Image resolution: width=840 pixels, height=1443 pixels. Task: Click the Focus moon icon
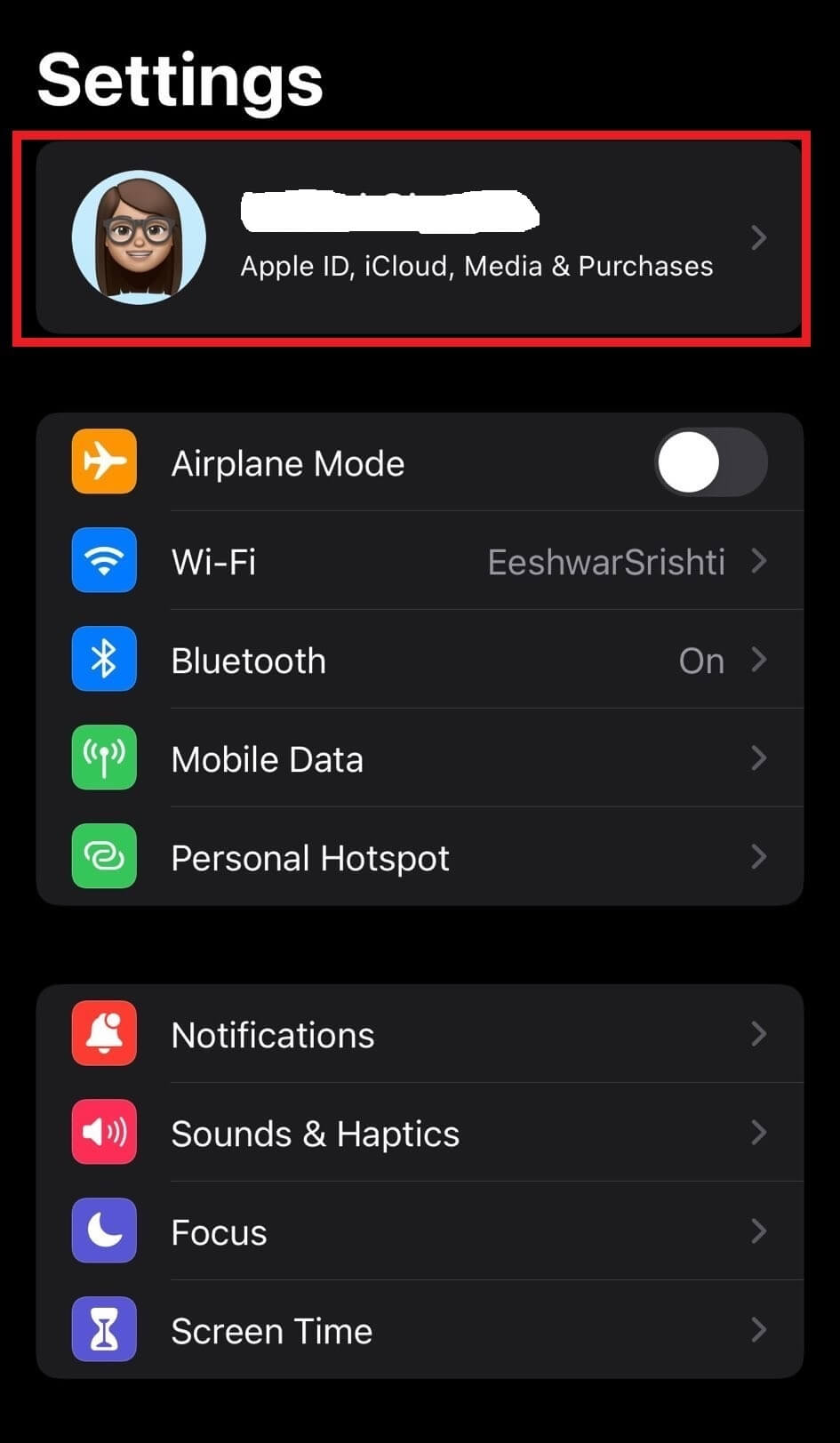pyautogui.click(x=104, y=1231)
